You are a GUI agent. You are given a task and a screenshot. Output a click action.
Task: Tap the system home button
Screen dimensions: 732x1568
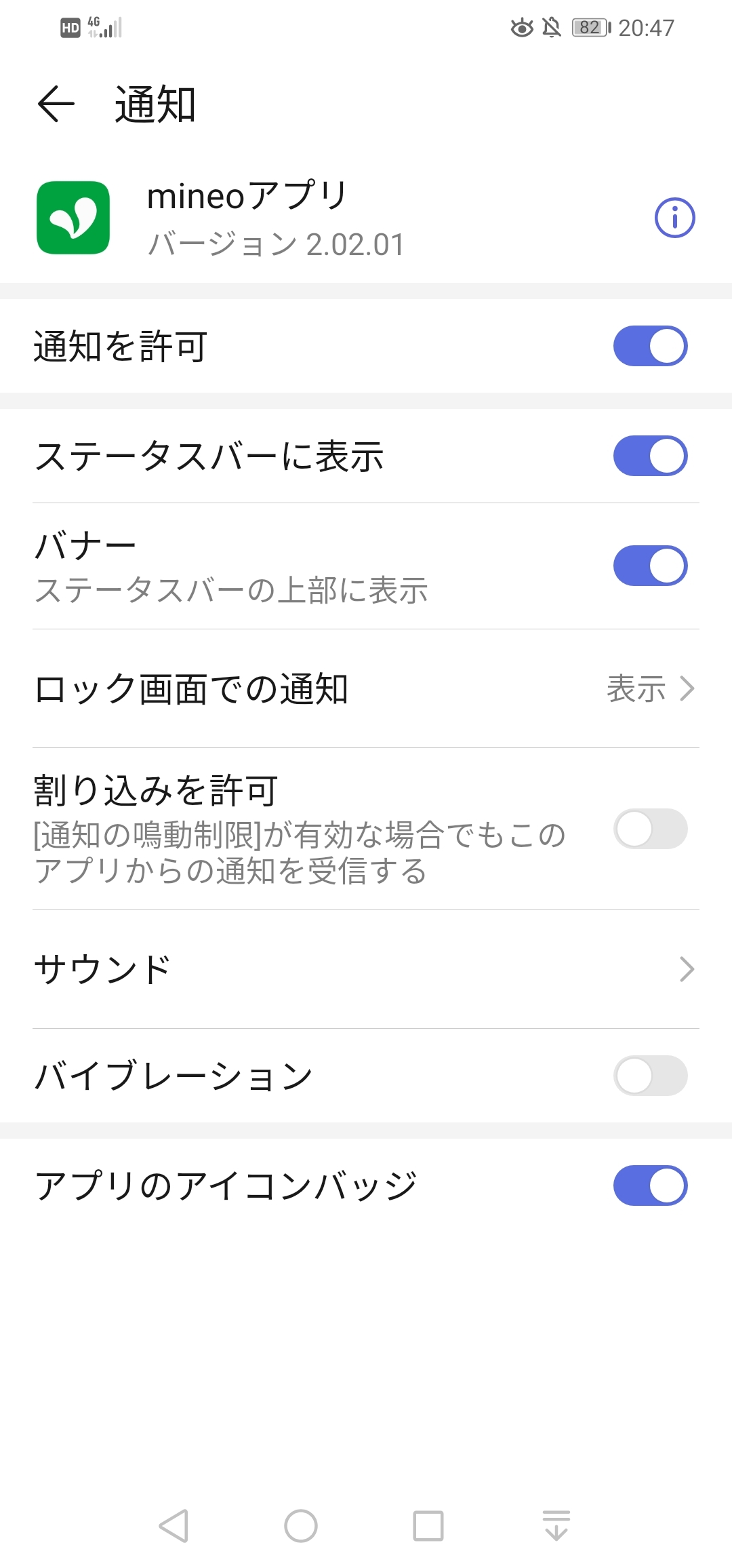pos(301,1526)
